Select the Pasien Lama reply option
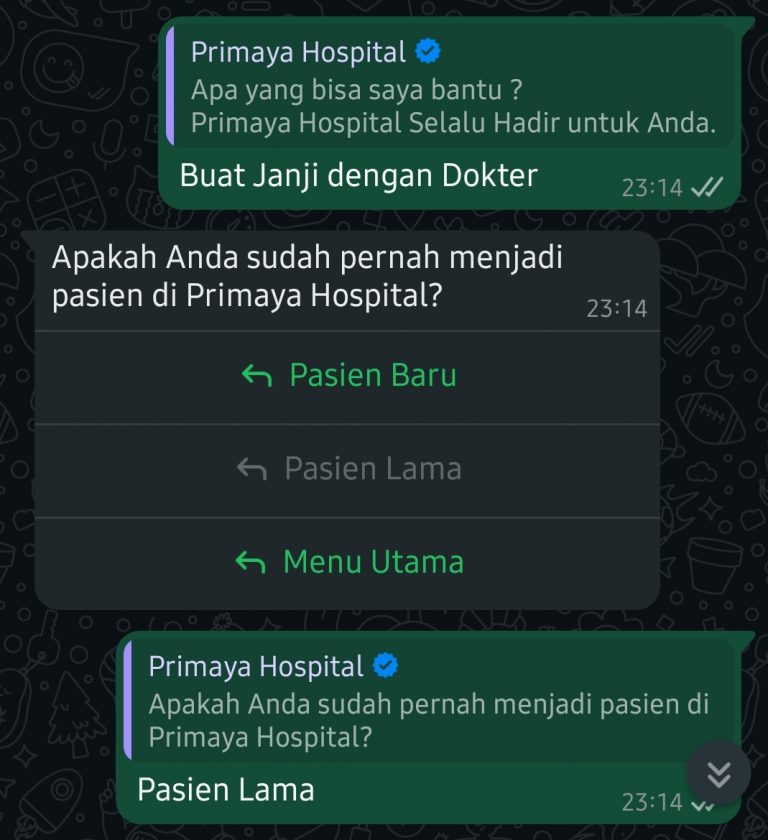 (348, 469)
